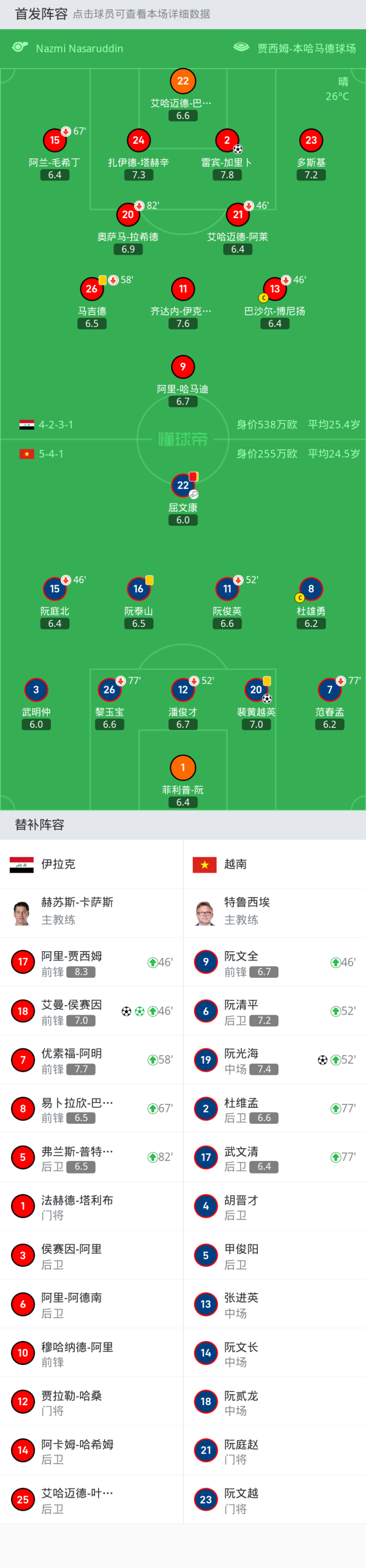Tap bench player 穆哈纳德-阿里 number 10
366x1568 pixels.
tap(77, 1353)
